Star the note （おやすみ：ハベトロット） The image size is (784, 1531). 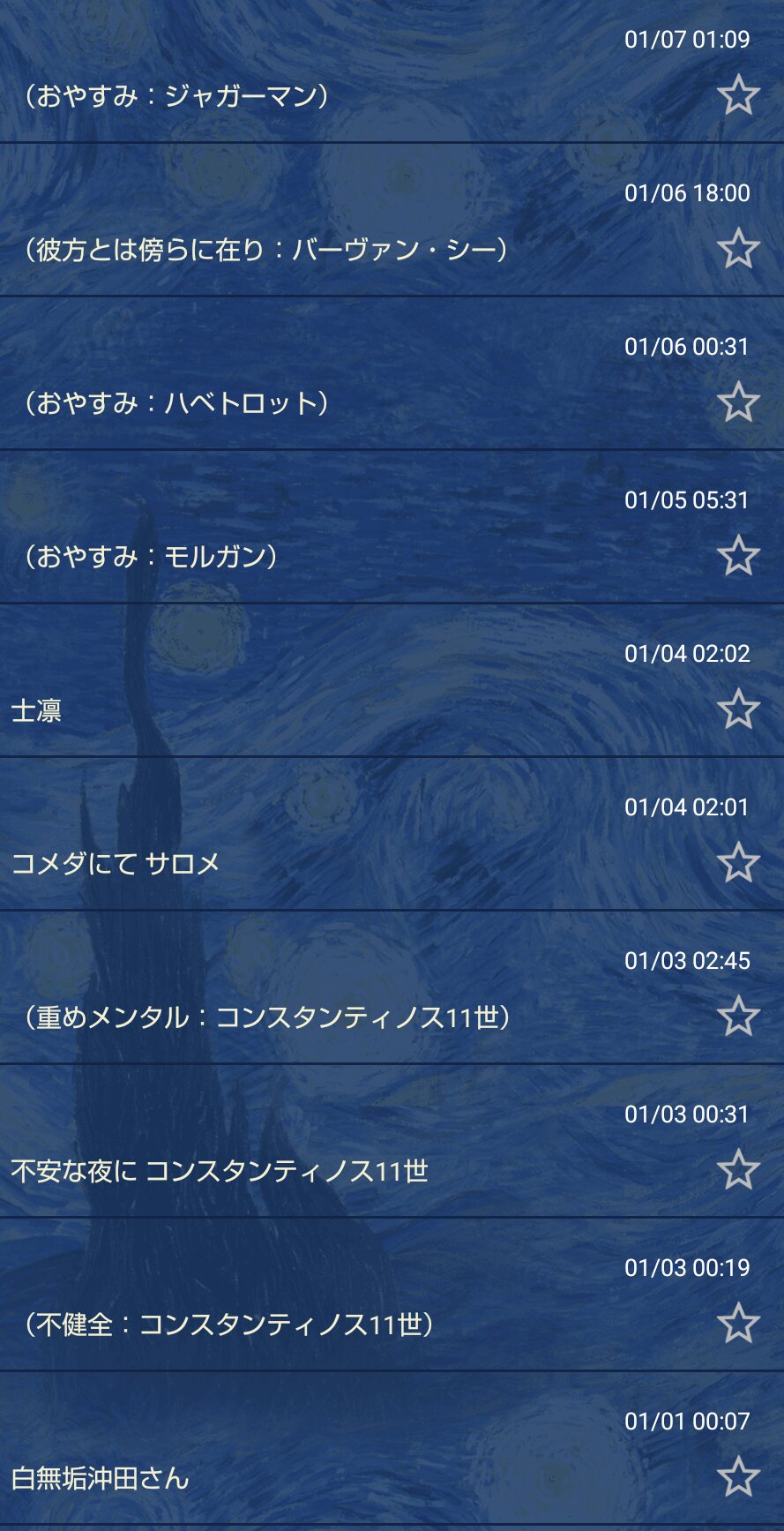tap(738, 402)
